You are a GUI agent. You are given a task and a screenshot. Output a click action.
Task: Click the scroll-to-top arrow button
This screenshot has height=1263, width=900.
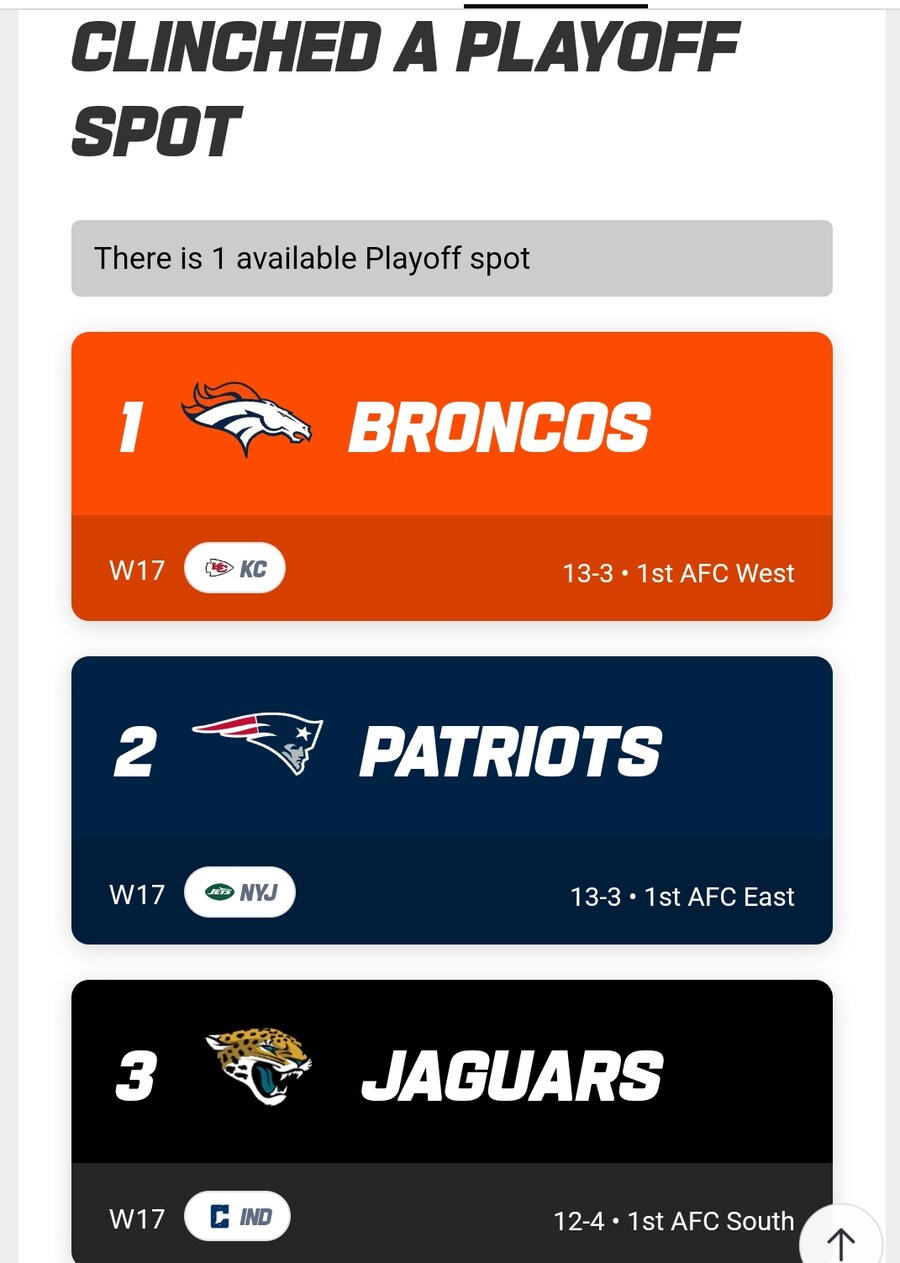[840, 1243]
